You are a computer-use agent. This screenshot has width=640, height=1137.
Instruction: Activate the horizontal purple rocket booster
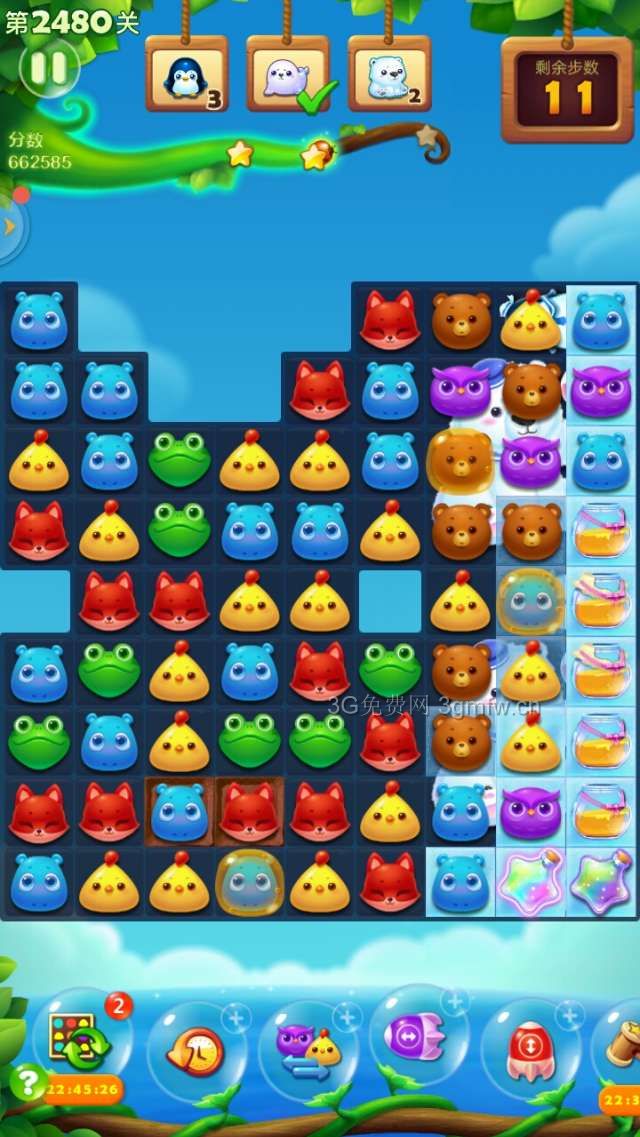[x=418, y=1038]
